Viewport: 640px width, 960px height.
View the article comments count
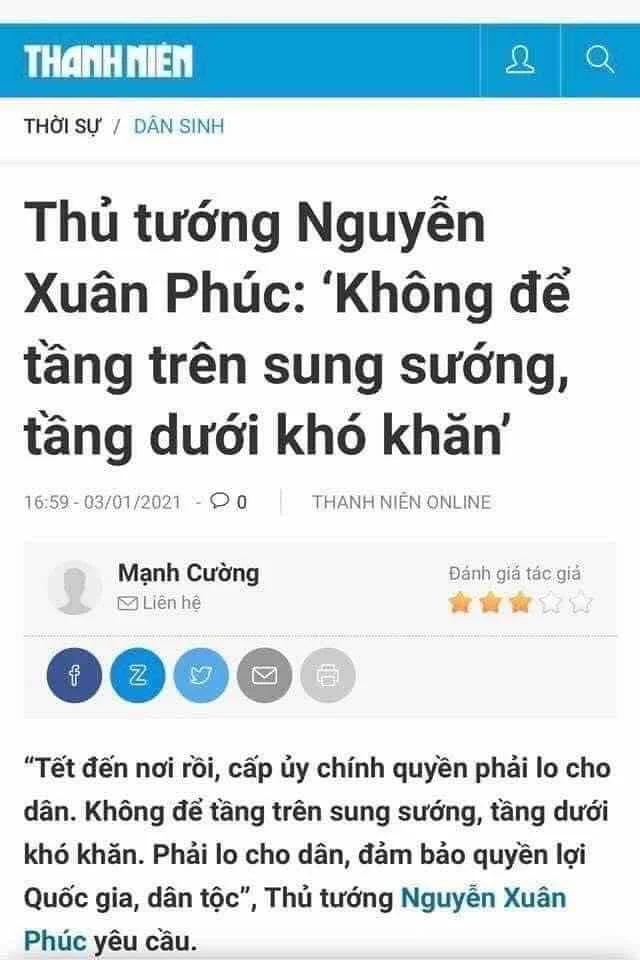(229, 502)
